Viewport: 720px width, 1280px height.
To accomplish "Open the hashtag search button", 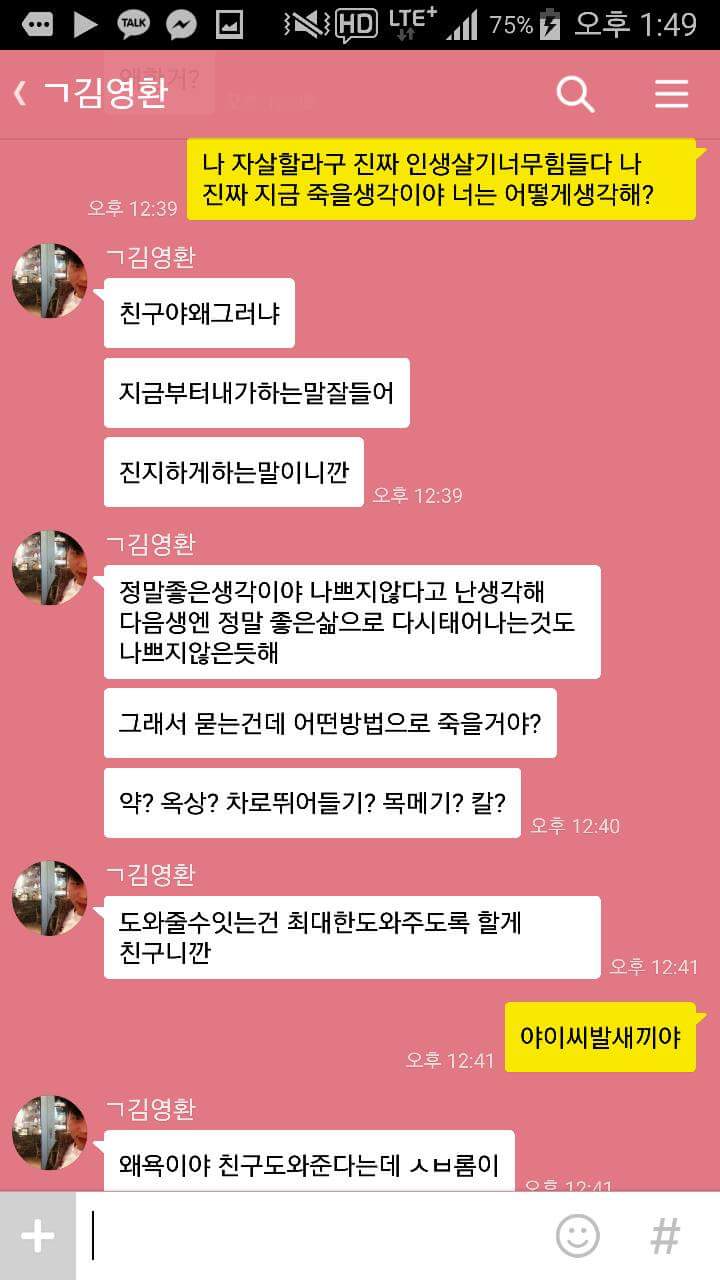I will click(665, 1236).
